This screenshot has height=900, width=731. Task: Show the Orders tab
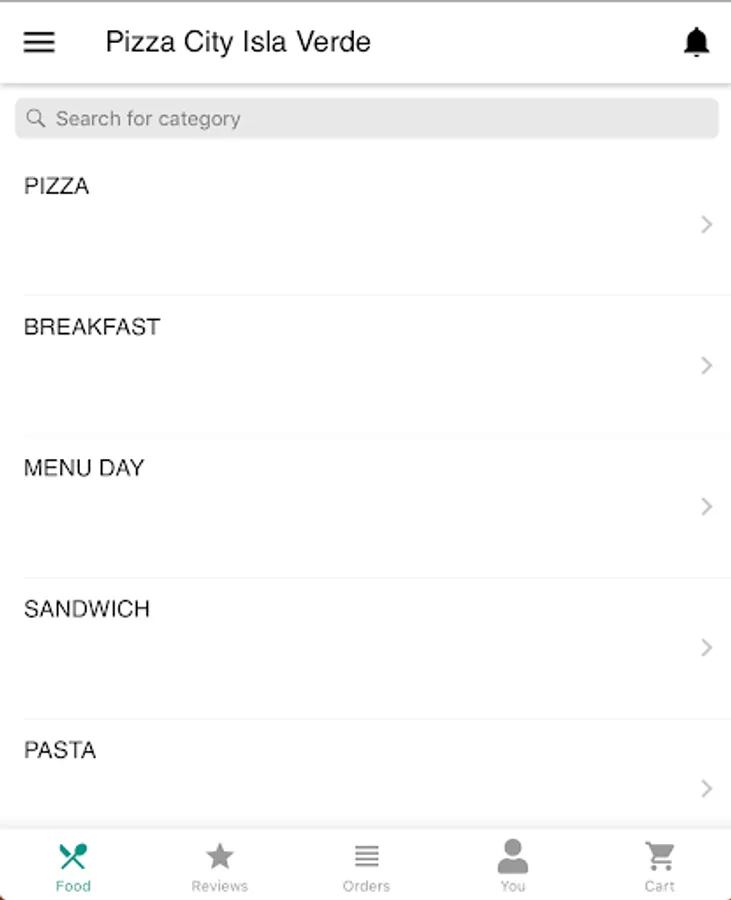coord(366,866)
